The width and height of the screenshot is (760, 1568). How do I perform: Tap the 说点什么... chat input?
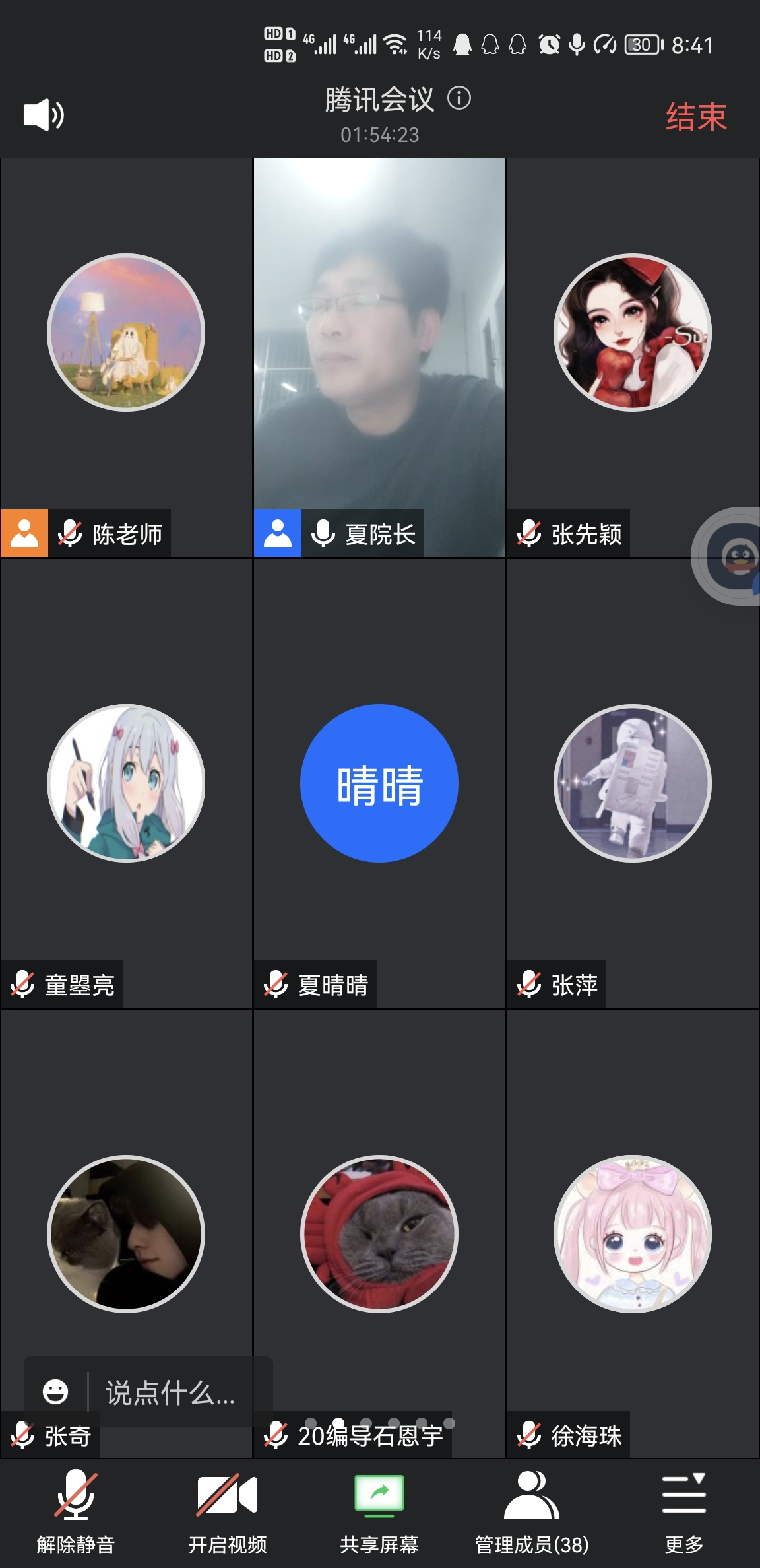click(x=170, y=1392)
